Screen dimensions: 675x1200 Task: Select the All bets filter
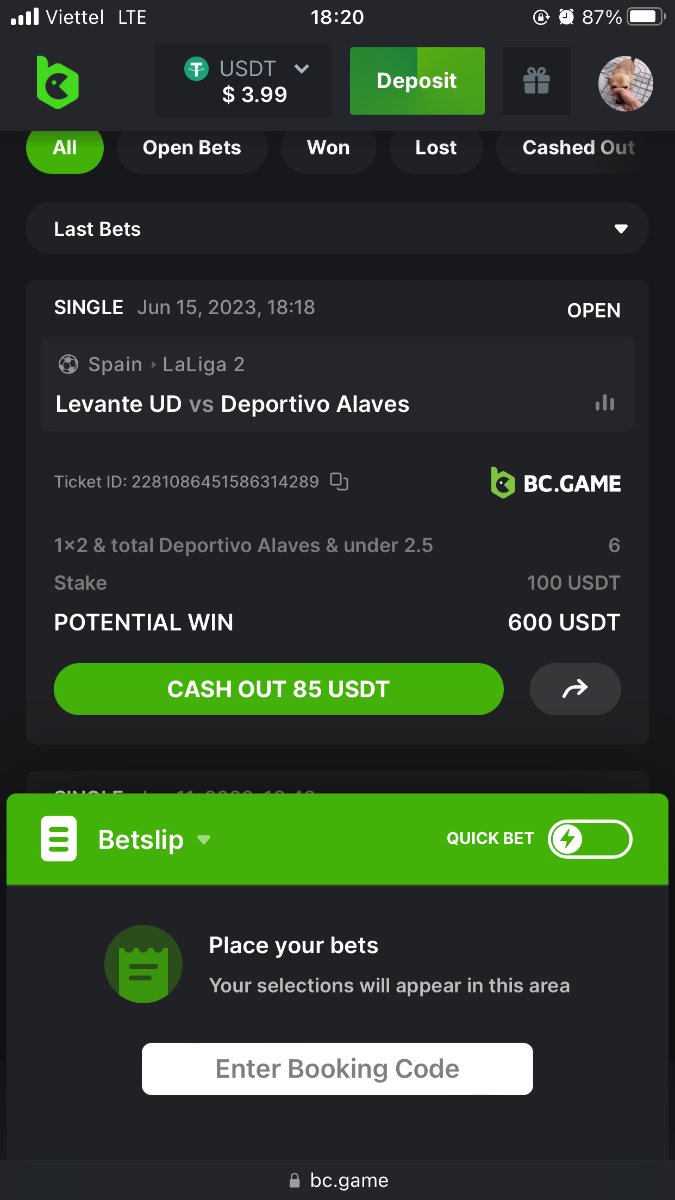[65, 148]
